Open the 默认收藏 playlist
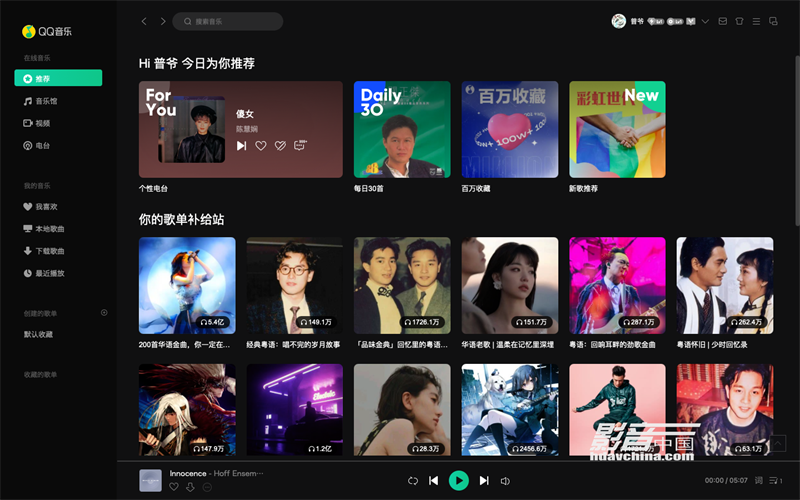 pyautogui.click(x=38, y=334)
